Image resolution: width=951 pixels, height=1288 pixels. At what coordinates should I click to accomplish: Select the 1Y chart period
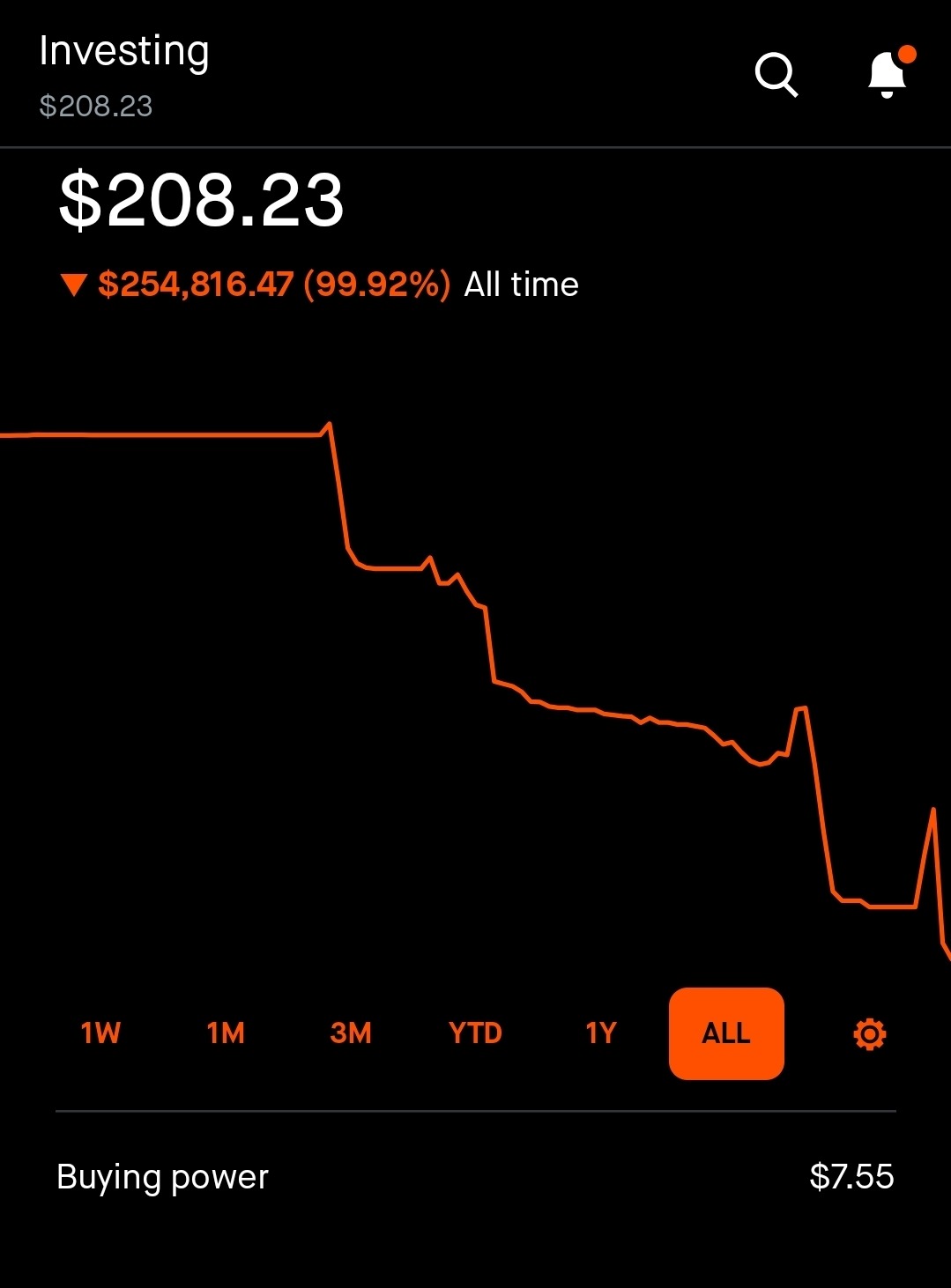tap(599, 1033)
